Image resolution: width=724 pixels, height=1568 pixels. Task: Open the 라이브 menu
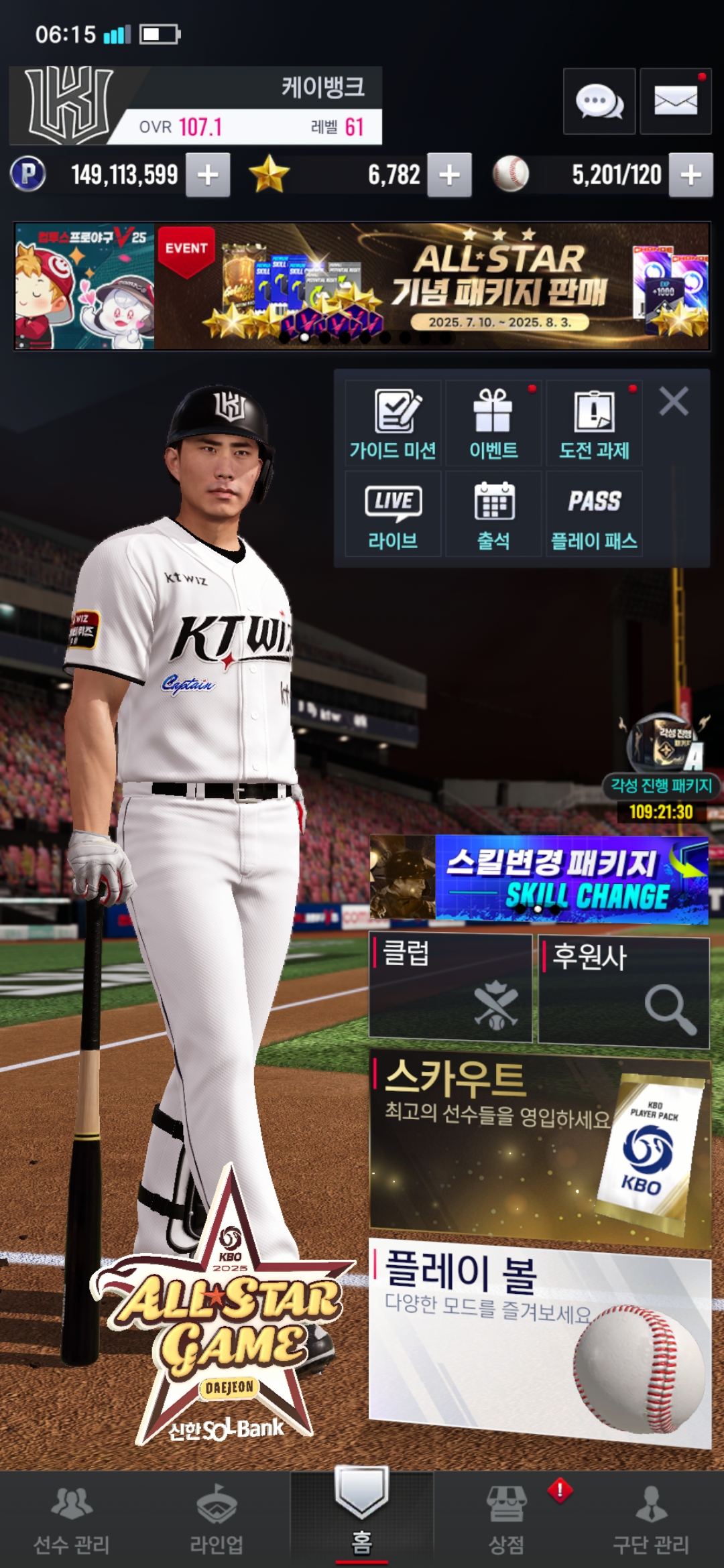pos(393,514)
